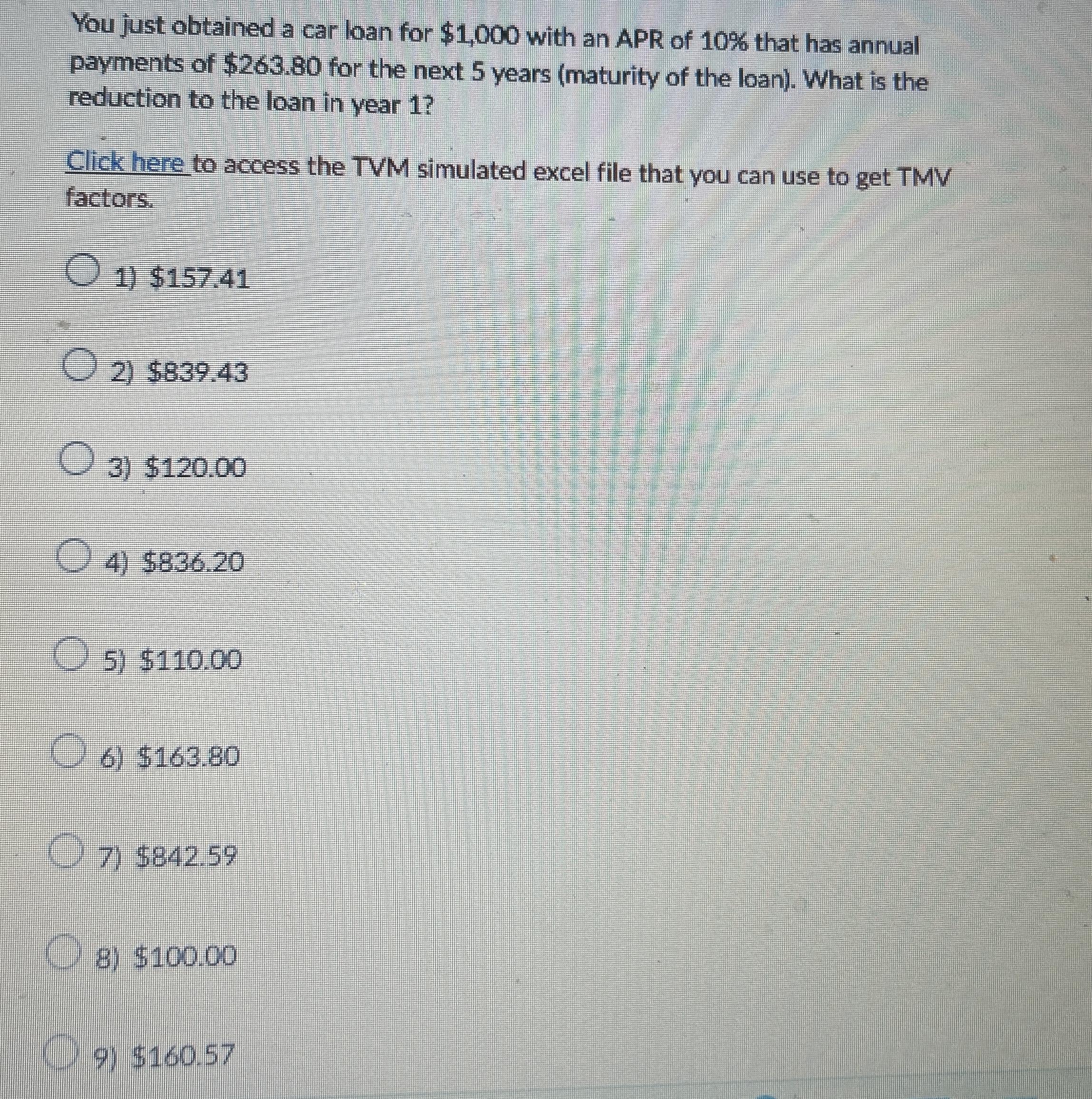Select answer 4) $836.20

pos(71,556)
